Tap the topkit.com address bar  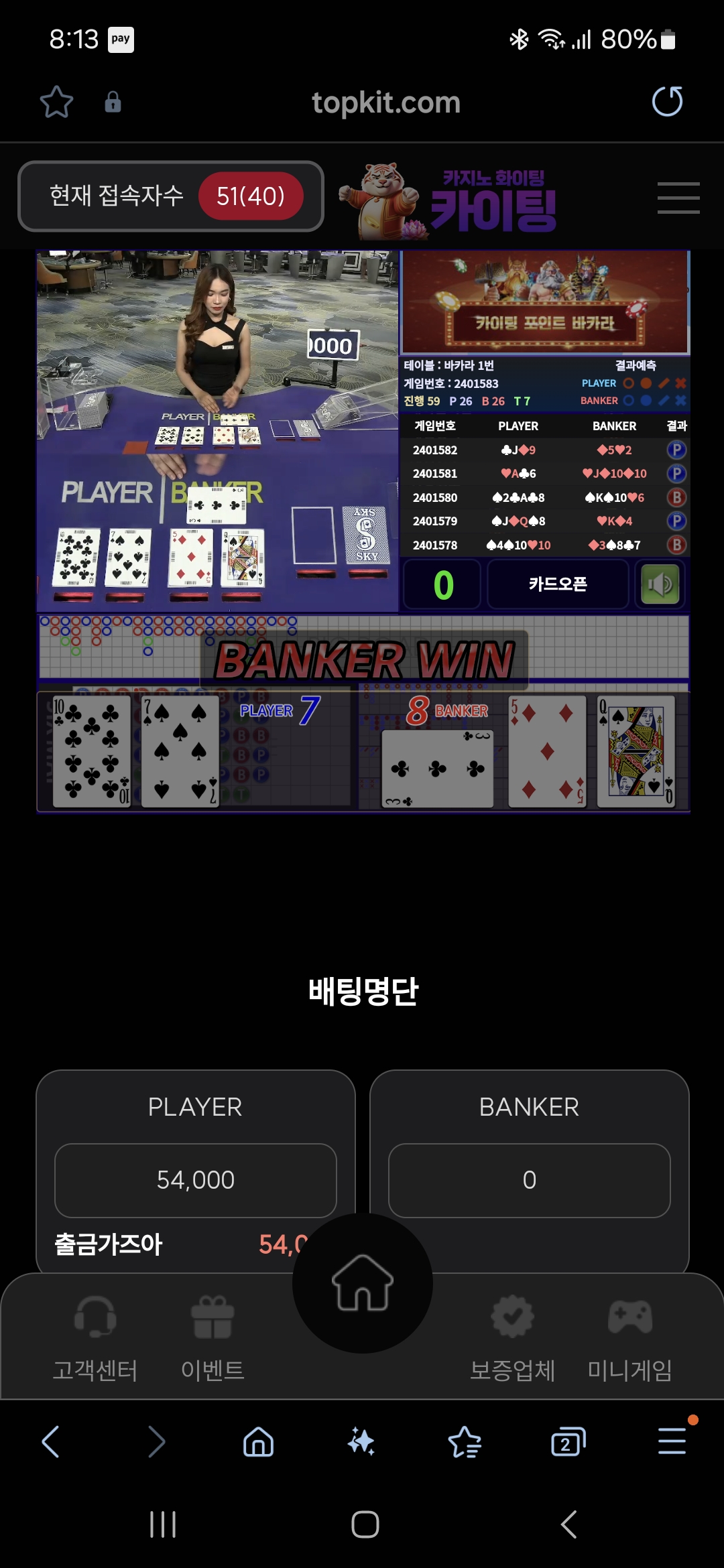pos(385,103)
